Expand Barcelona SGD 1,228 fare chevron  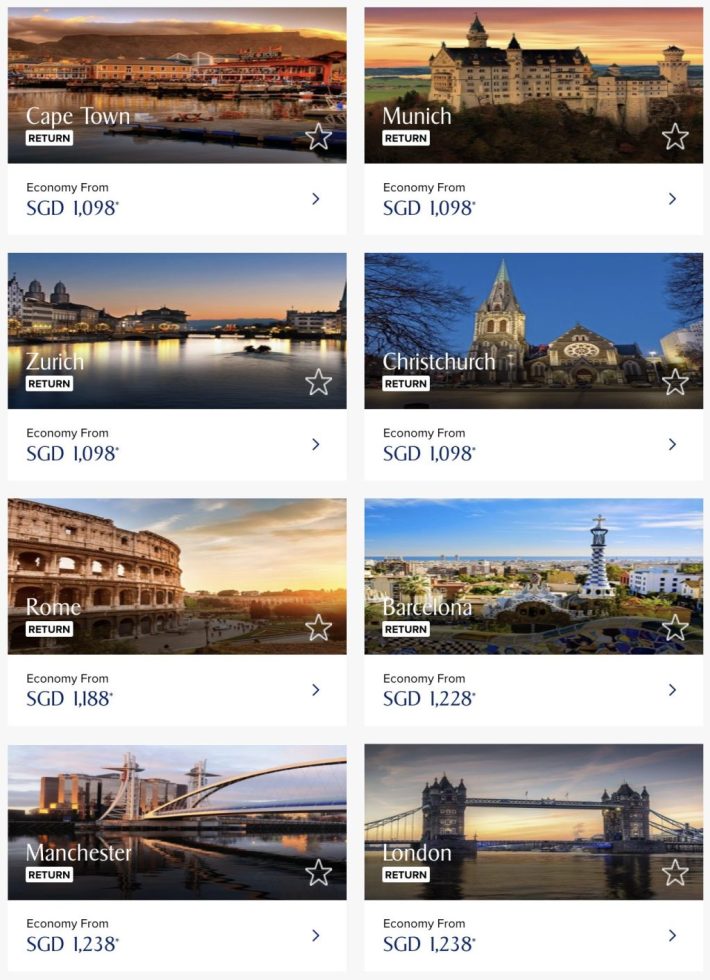point(672,690)
